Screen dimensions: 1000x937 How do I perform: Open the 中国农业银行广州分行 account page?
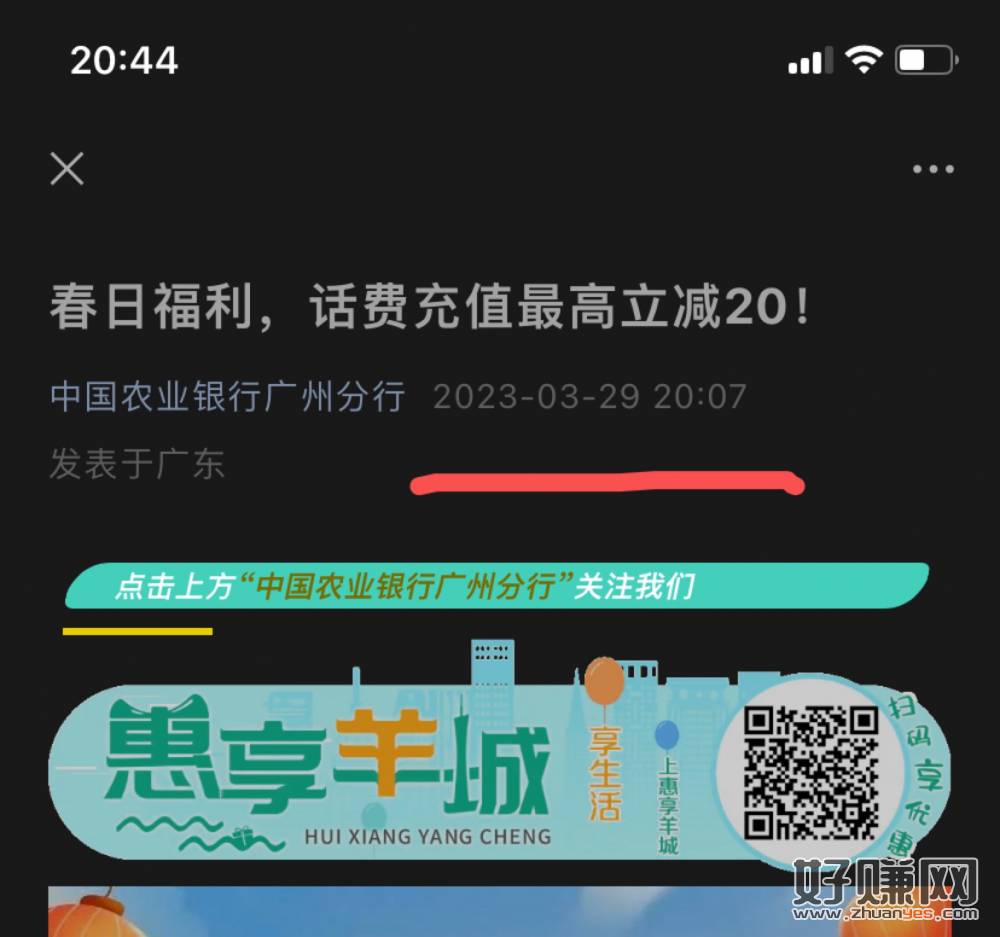228,397
